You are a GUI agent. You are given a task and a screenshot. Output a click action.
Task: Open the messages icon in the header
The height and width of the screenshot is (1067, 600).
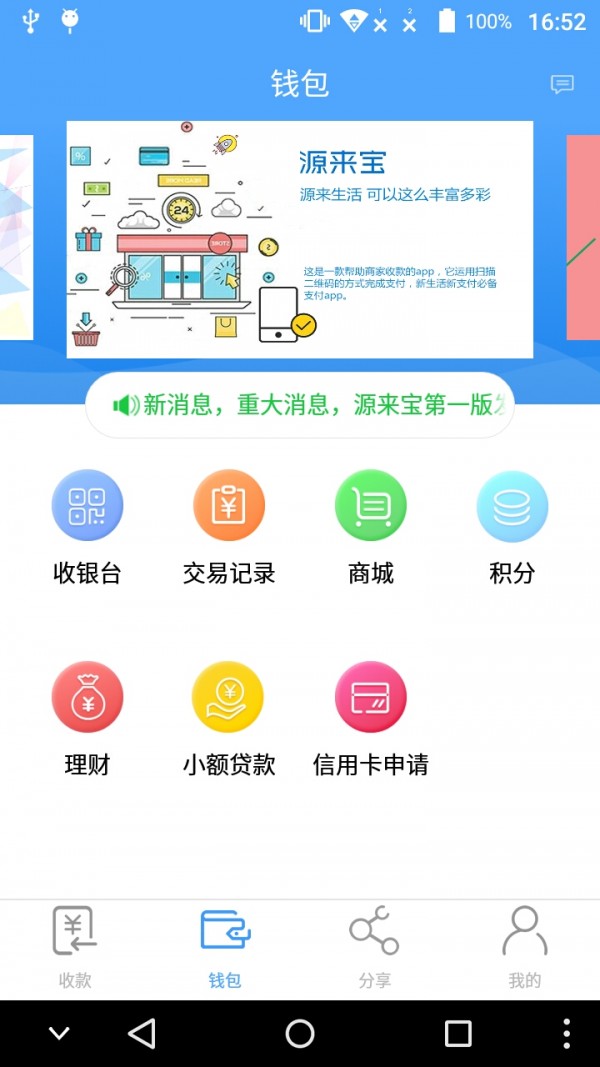click(562, 85)
